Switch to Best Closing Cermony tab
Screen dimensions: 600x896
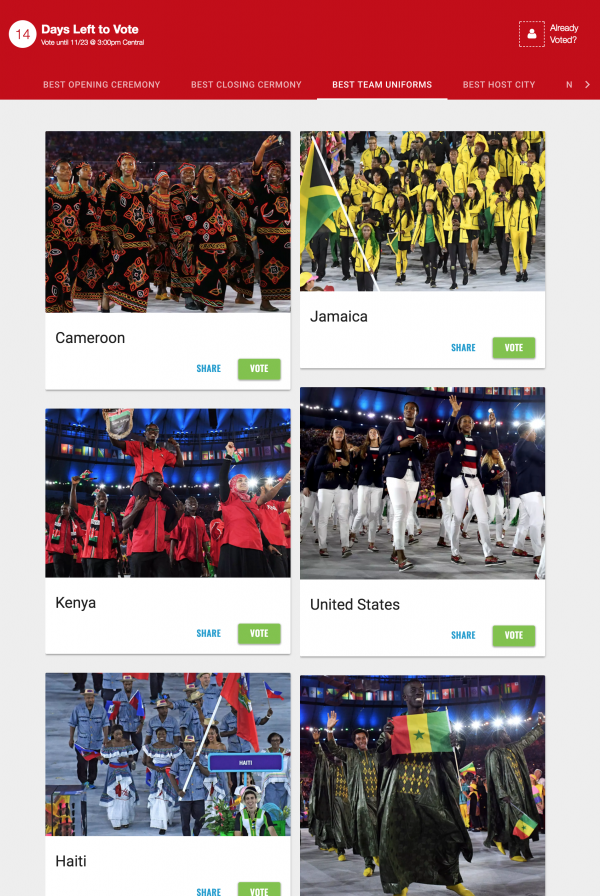click(x=246, y=85)
